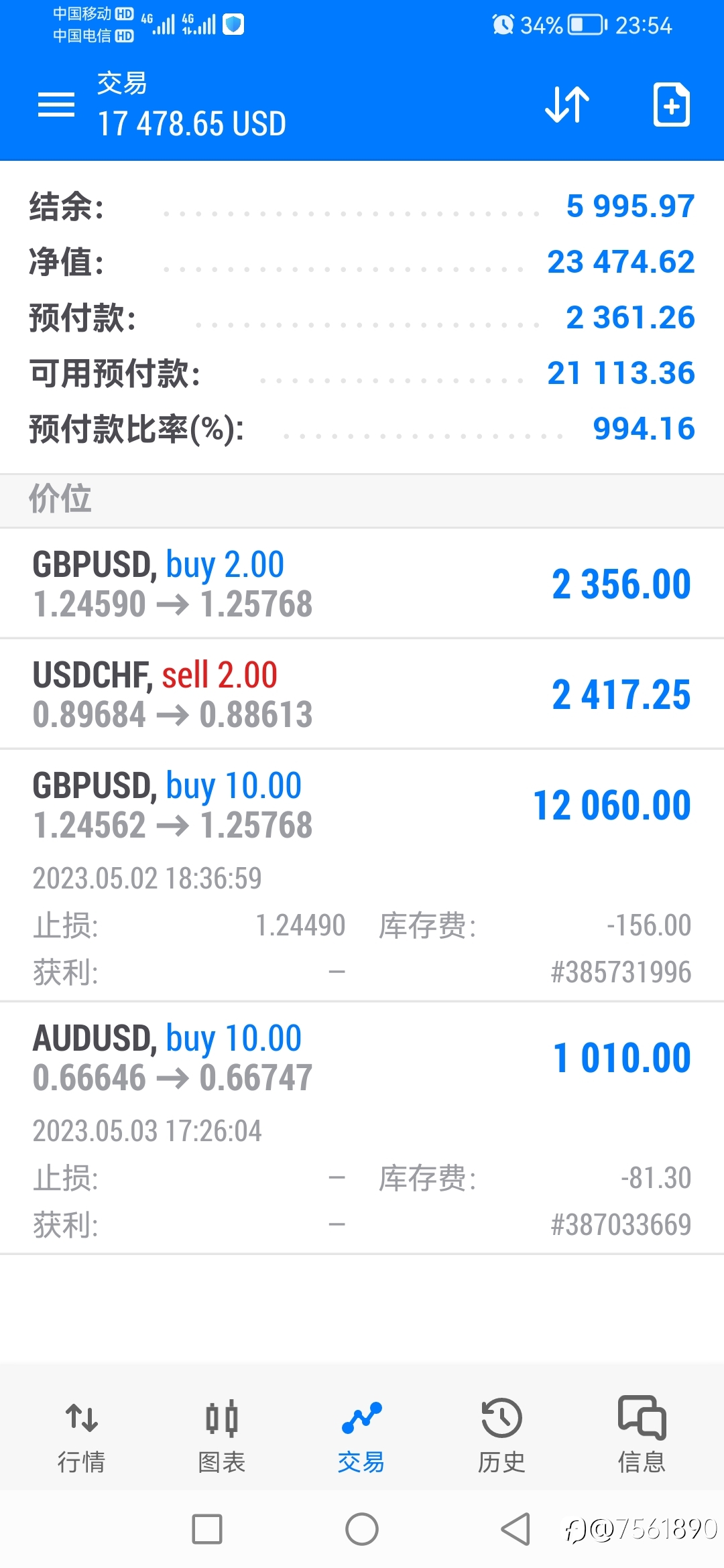Go back with system back button
This screenshot has width=724, height=1568.
[x=516, y=1529]
